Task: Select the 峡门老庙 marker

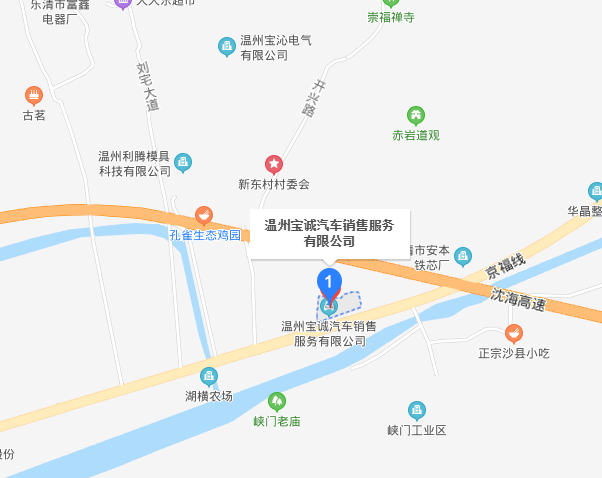Action: click(x=276, y=402)
